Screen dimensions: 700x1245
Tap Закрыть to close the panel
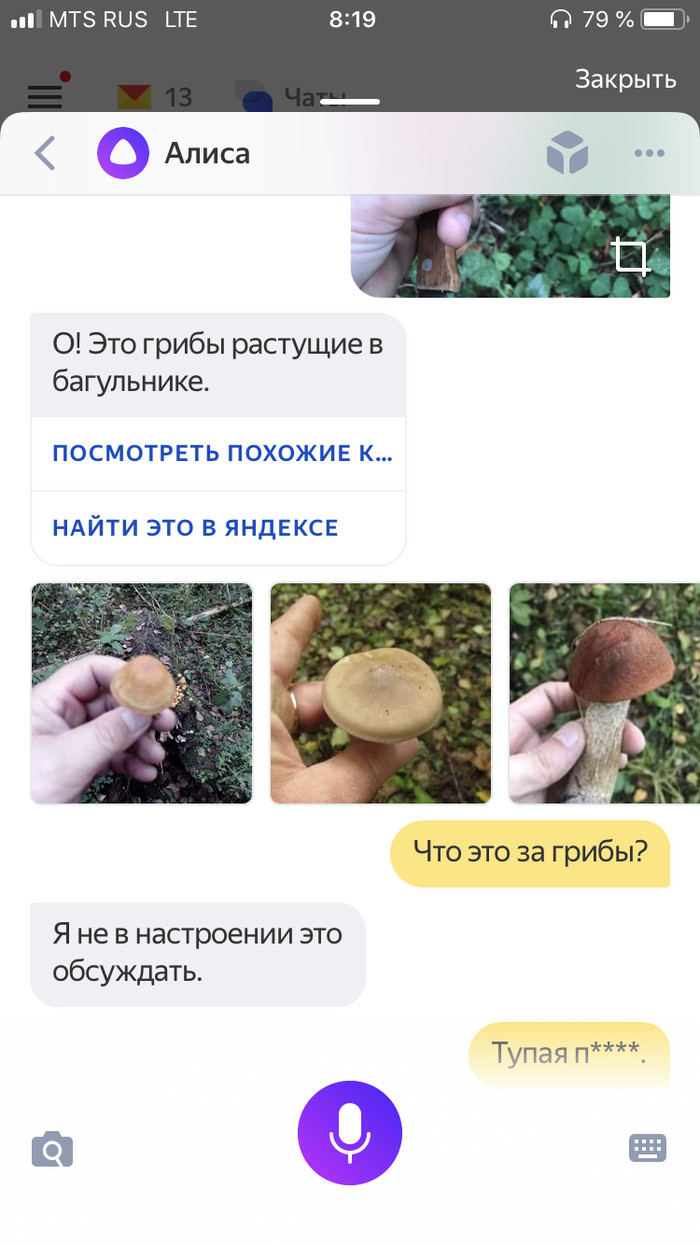pos(625,79)
